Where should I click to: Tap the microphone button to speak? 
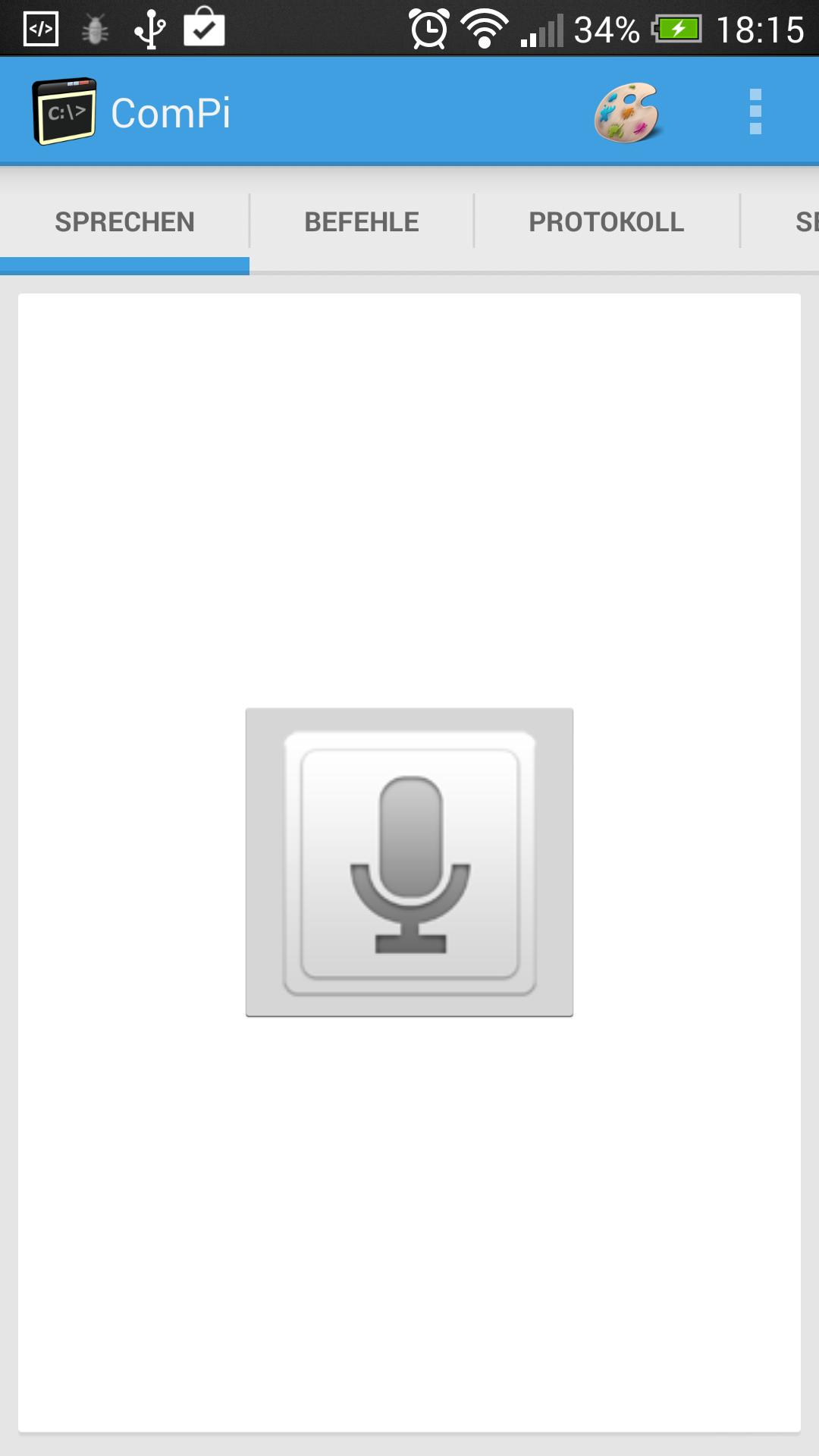(x=409, y=862)
